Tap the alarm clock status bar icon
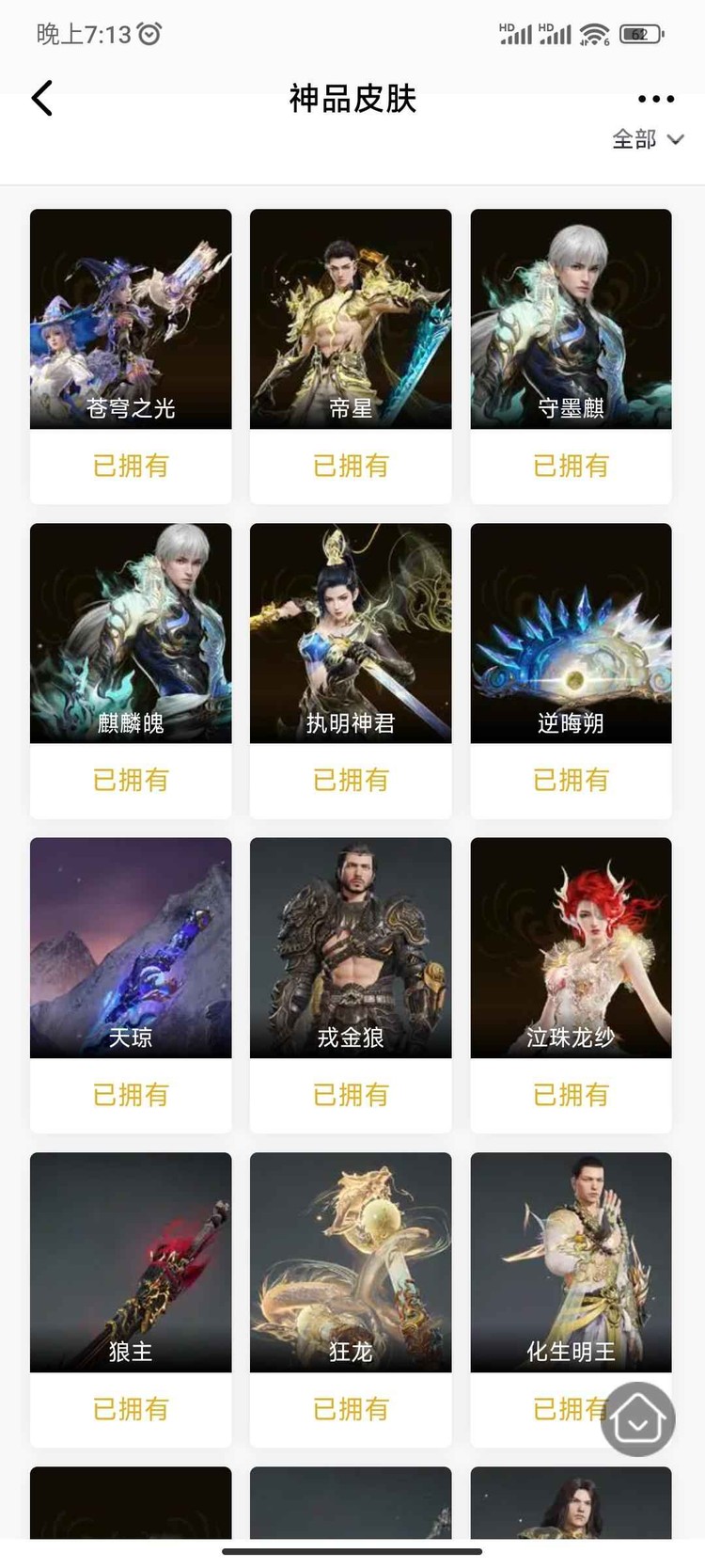This screenshot has width=705, height=1568. pos(147,31)
